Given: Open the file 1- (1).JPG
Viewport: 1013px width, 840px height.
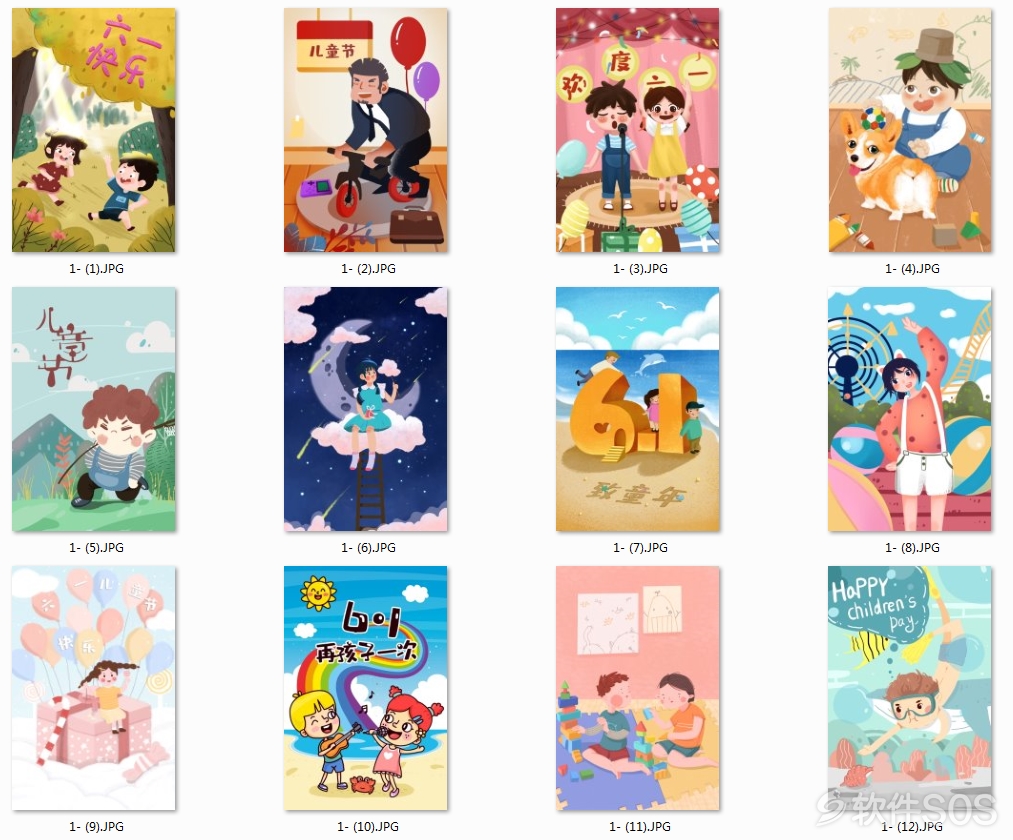Looking at the screenshot, I should (93, 130).
